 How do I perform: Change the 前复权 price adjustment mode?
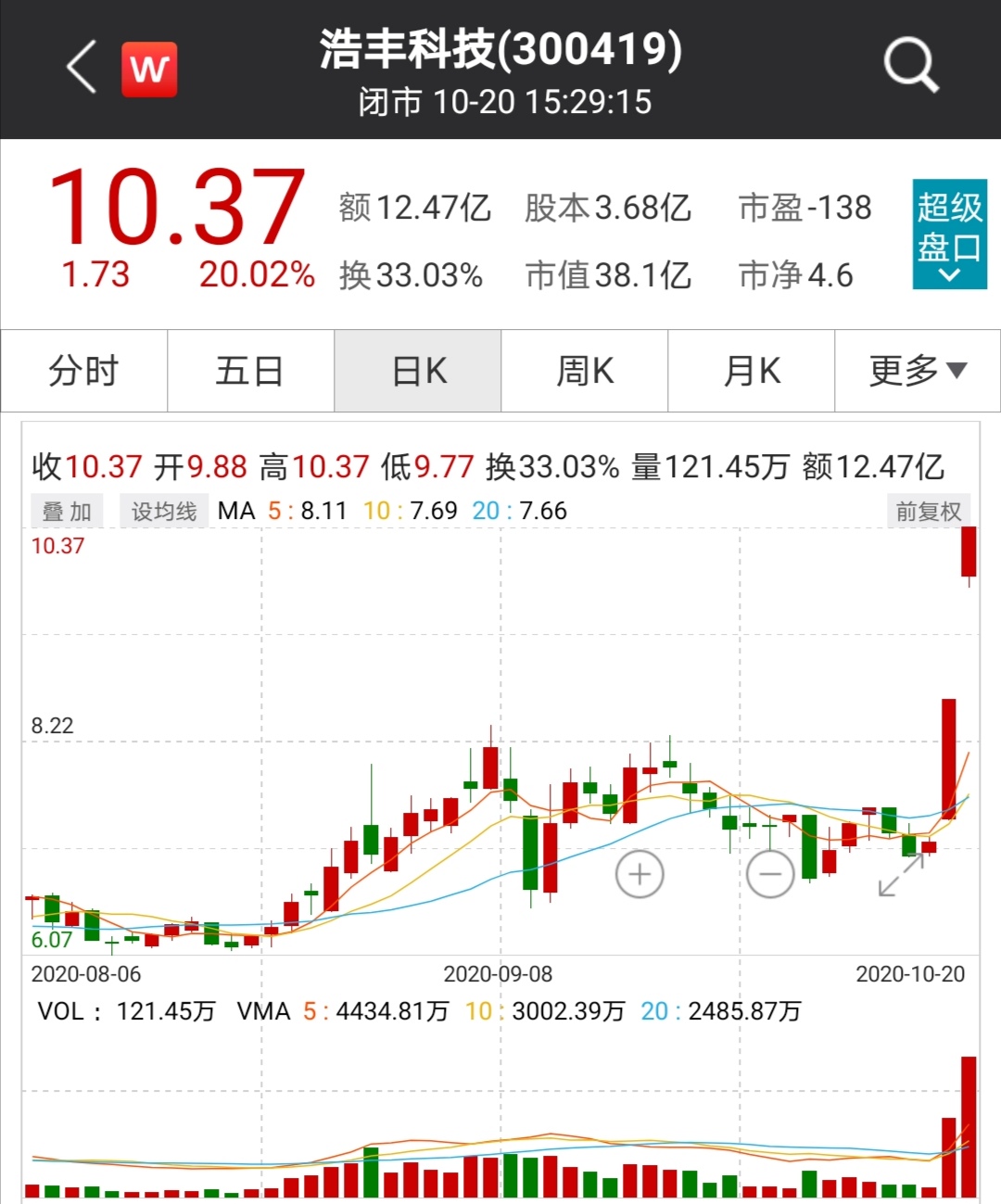click(928, 512)
